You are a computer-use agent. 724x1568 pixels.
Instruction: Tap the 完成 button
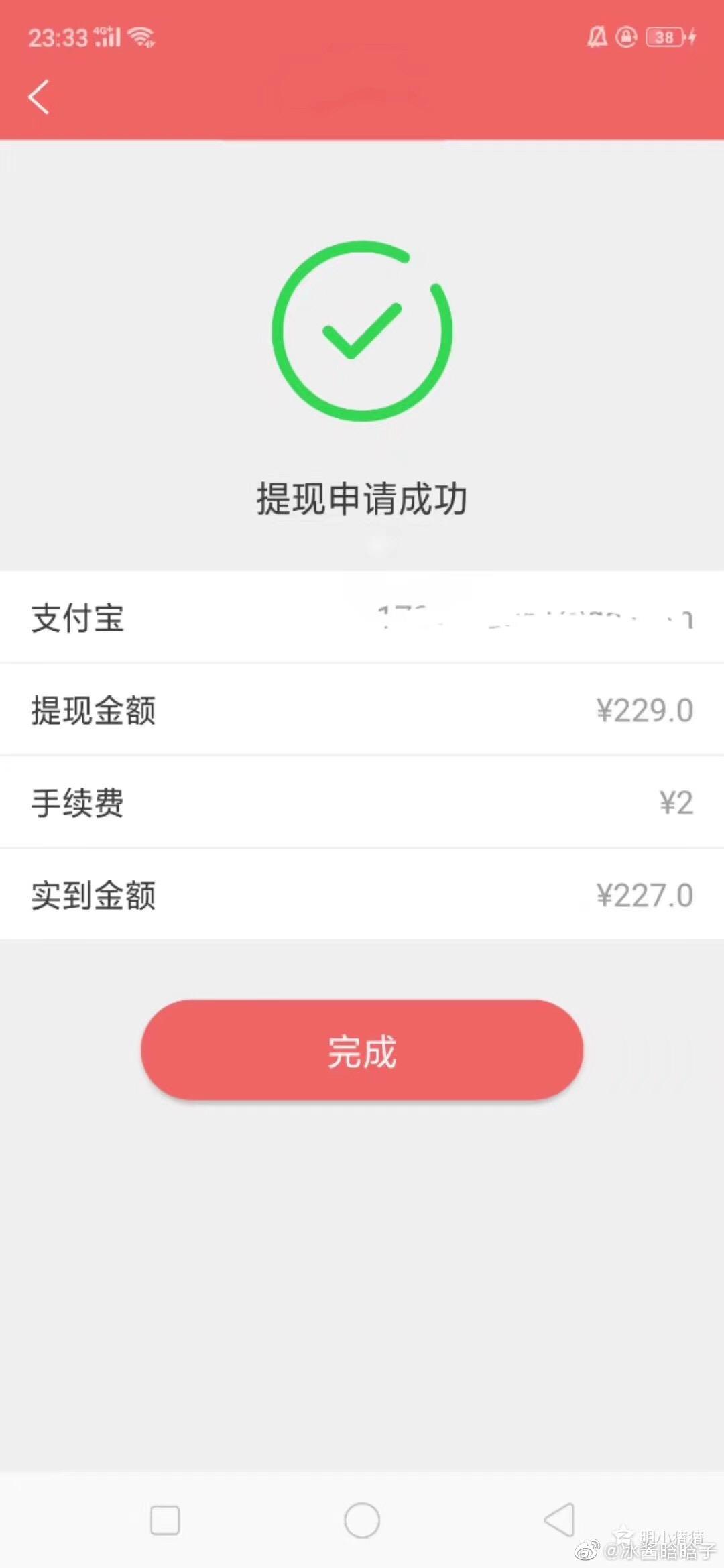coord(361,1050)
